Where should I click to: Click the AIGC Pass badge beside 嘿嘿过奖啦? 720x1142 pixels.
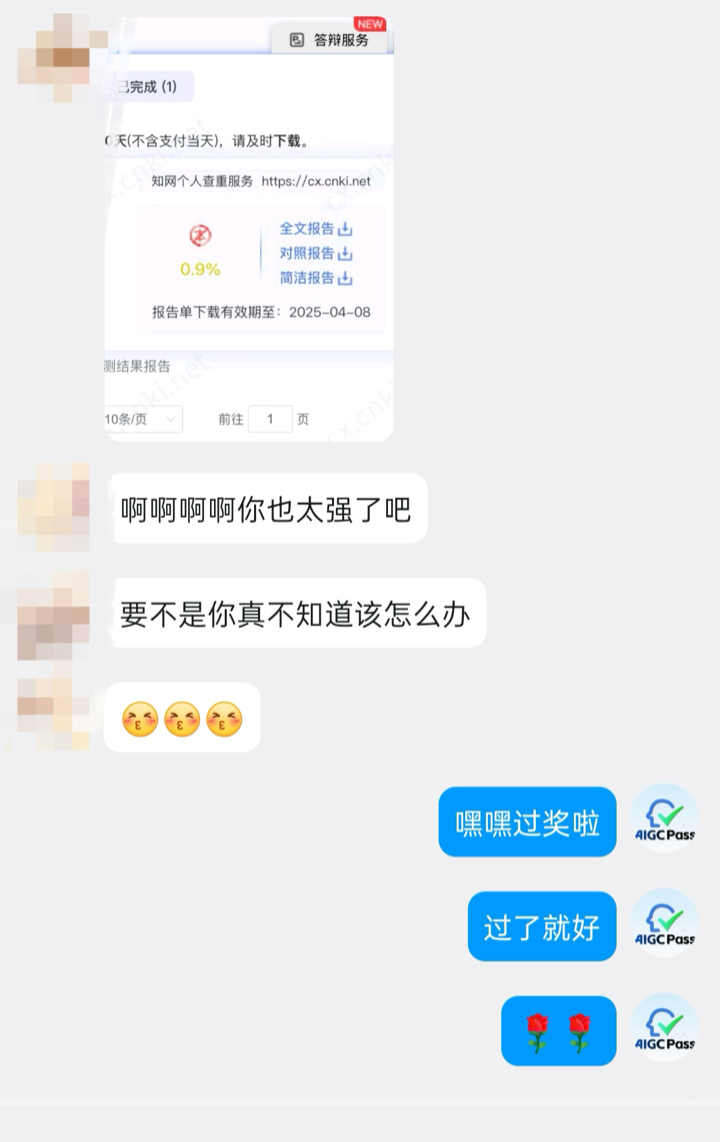pos(664,819)
